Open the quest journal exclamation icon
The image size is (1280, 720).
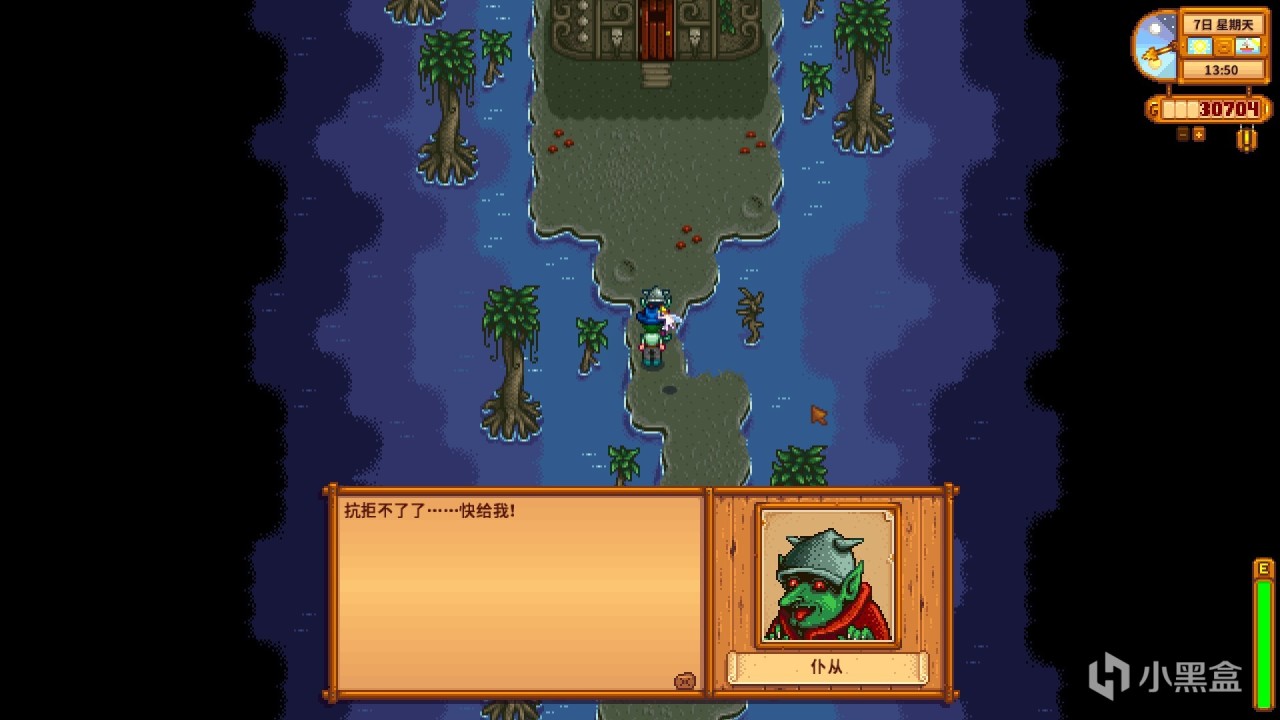point(1246,138)
